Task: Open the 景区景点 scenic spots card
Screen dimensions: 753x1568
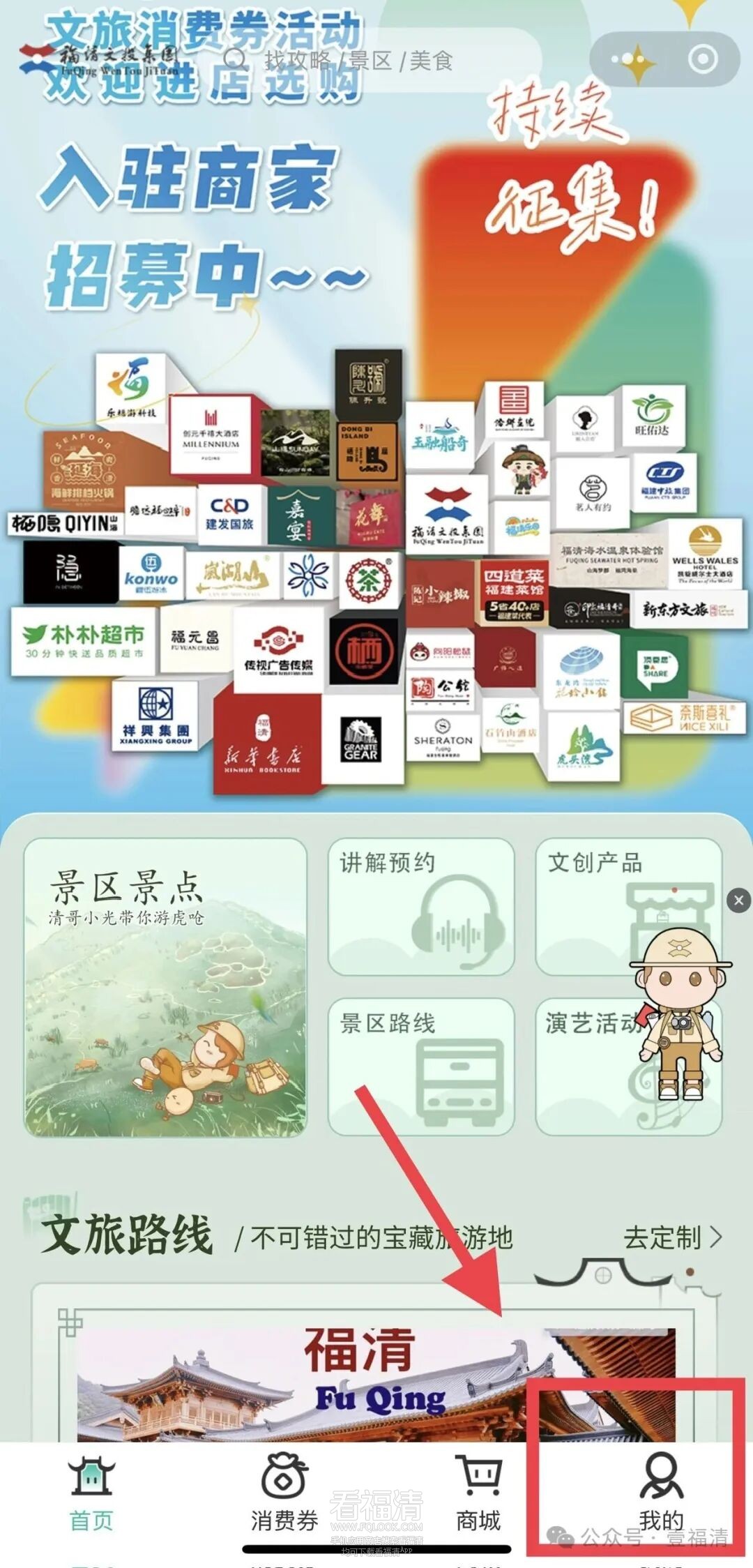Action: [165, 987]
